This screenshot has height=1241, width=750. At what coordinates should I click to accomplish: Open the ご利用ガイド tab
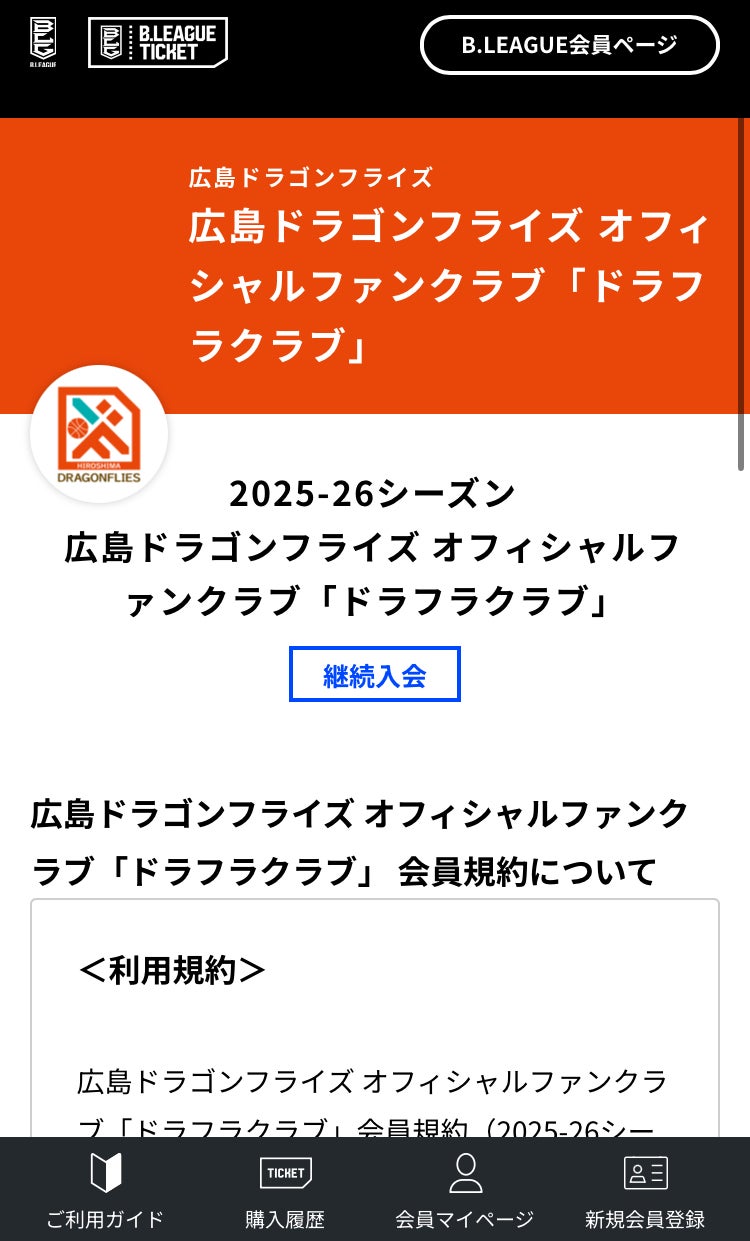point(105,1190)
